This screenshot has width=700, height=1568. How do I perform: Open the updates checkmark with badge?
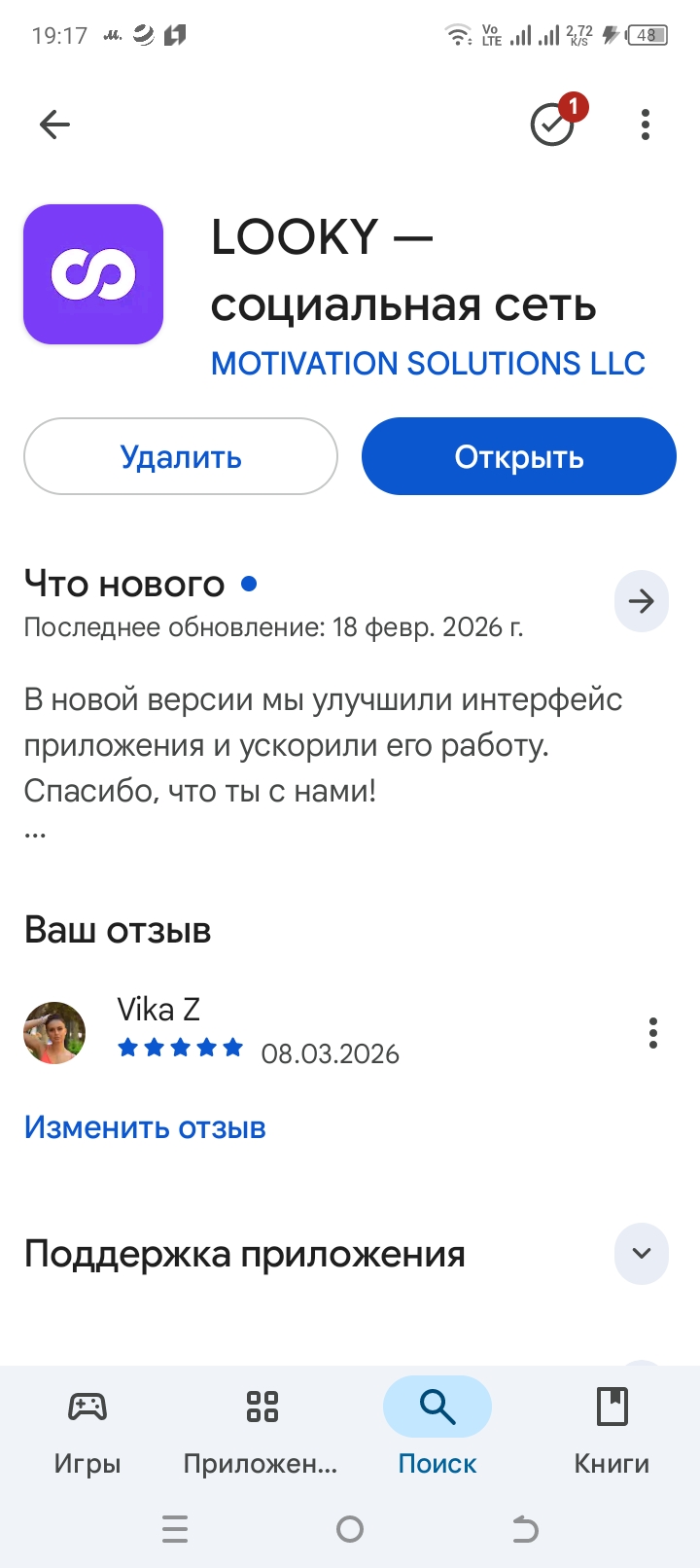(553, 125)
